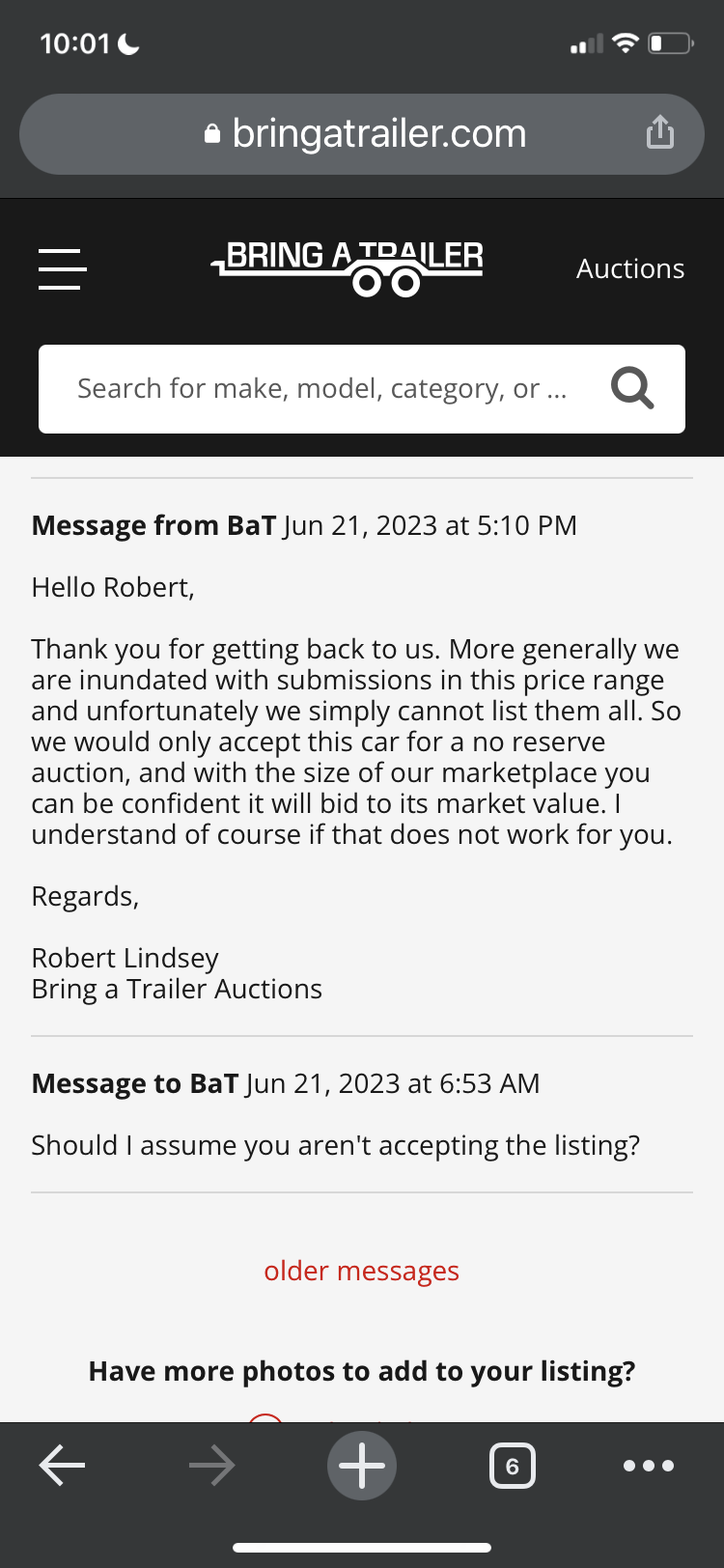Open the browser's three-dot menu
The width and height of the screenshot is (724, 1568).
tap(649, 1466)
